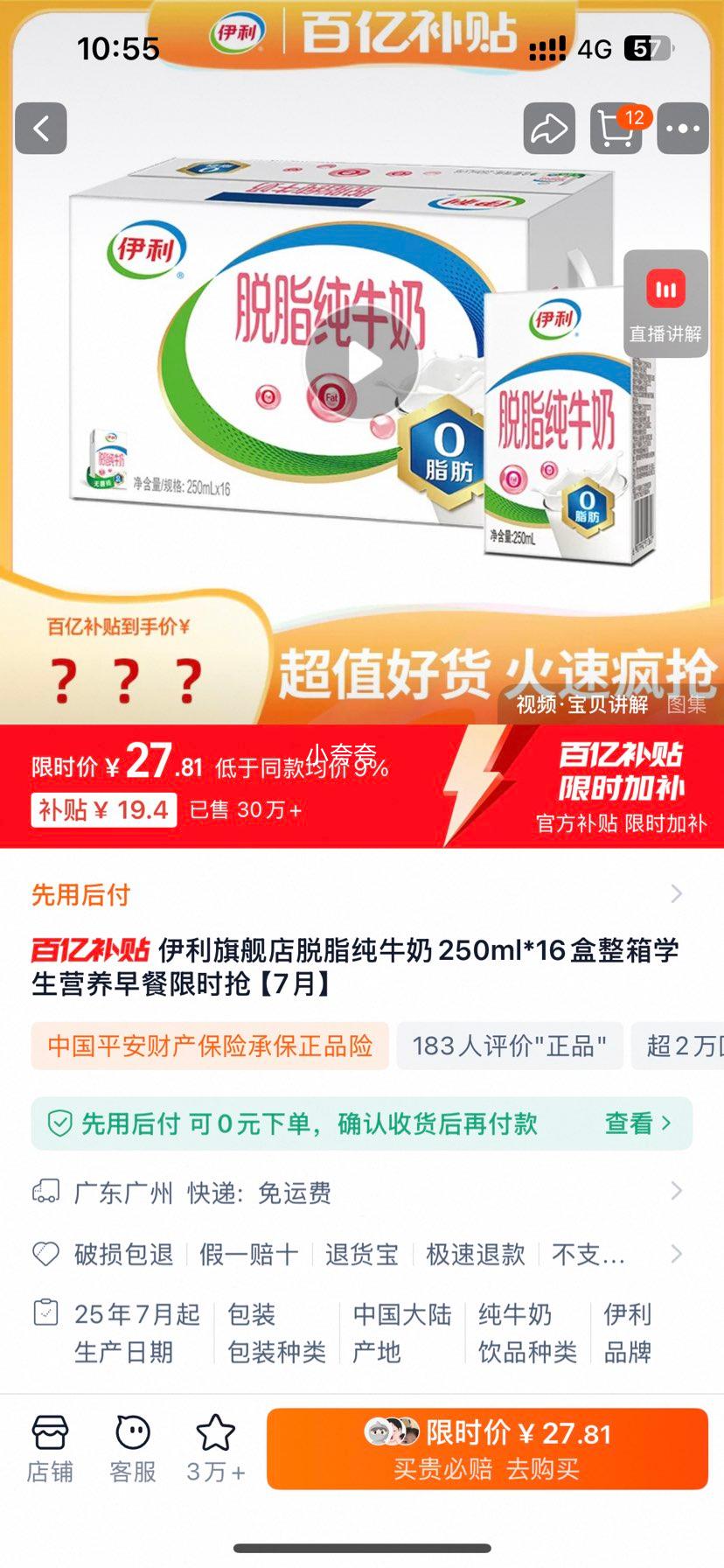Viewport: 724px width, 1568px height.
Task: Open the 先用后付 row
Action: [x=361, y=894]
